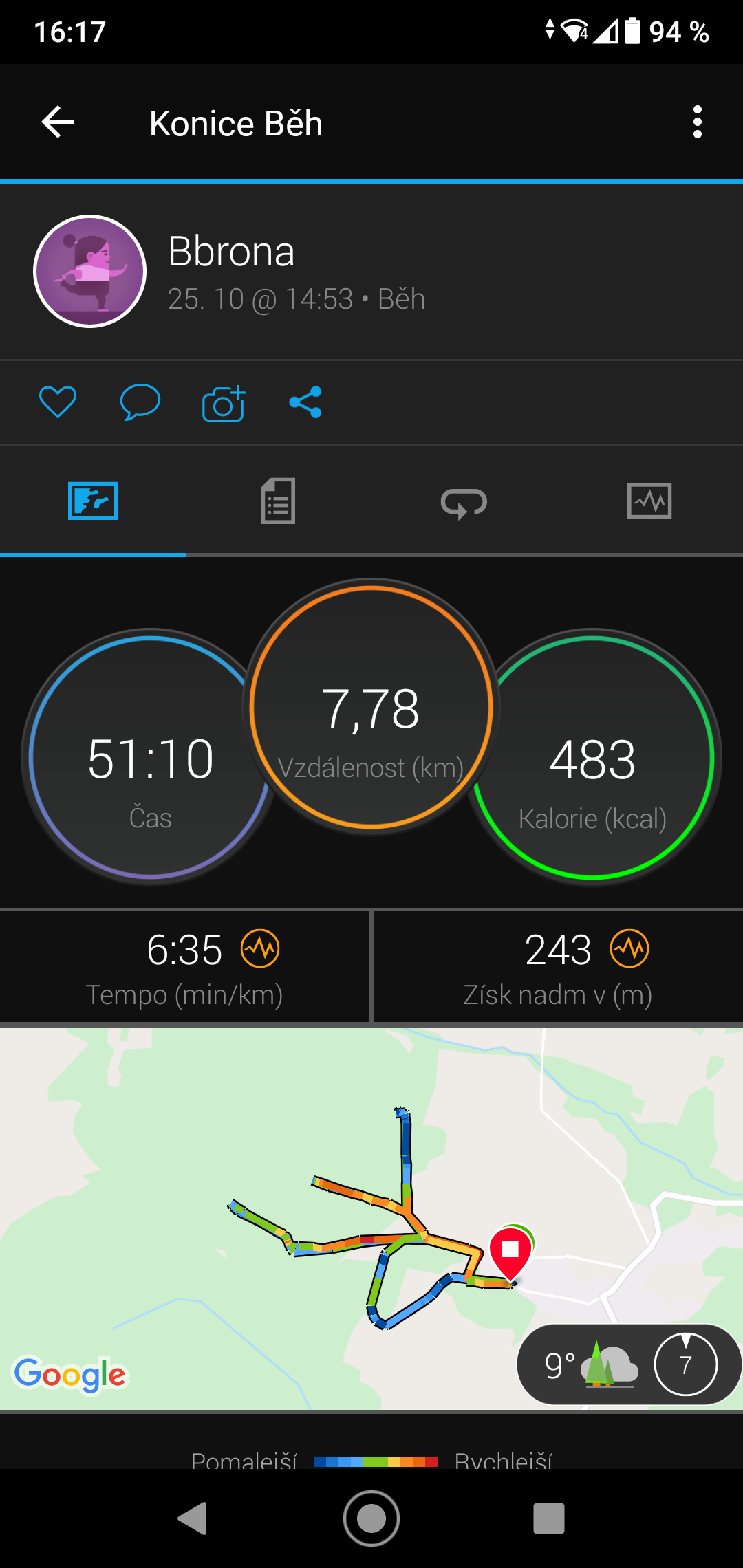Select the overview map tab

point(93,501)
